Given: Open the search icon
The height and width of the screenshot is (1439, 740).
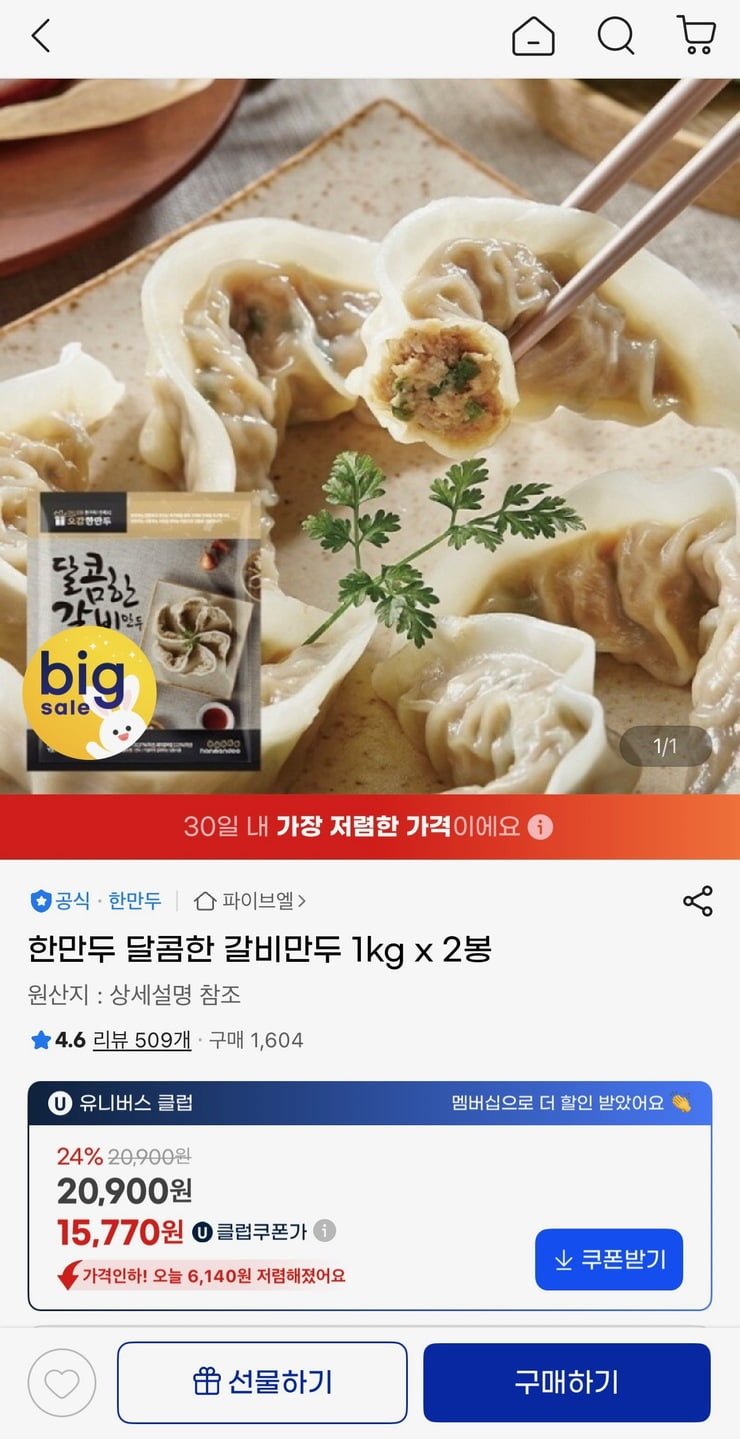Looking at the screenshot, I should (x=616, y=37).
